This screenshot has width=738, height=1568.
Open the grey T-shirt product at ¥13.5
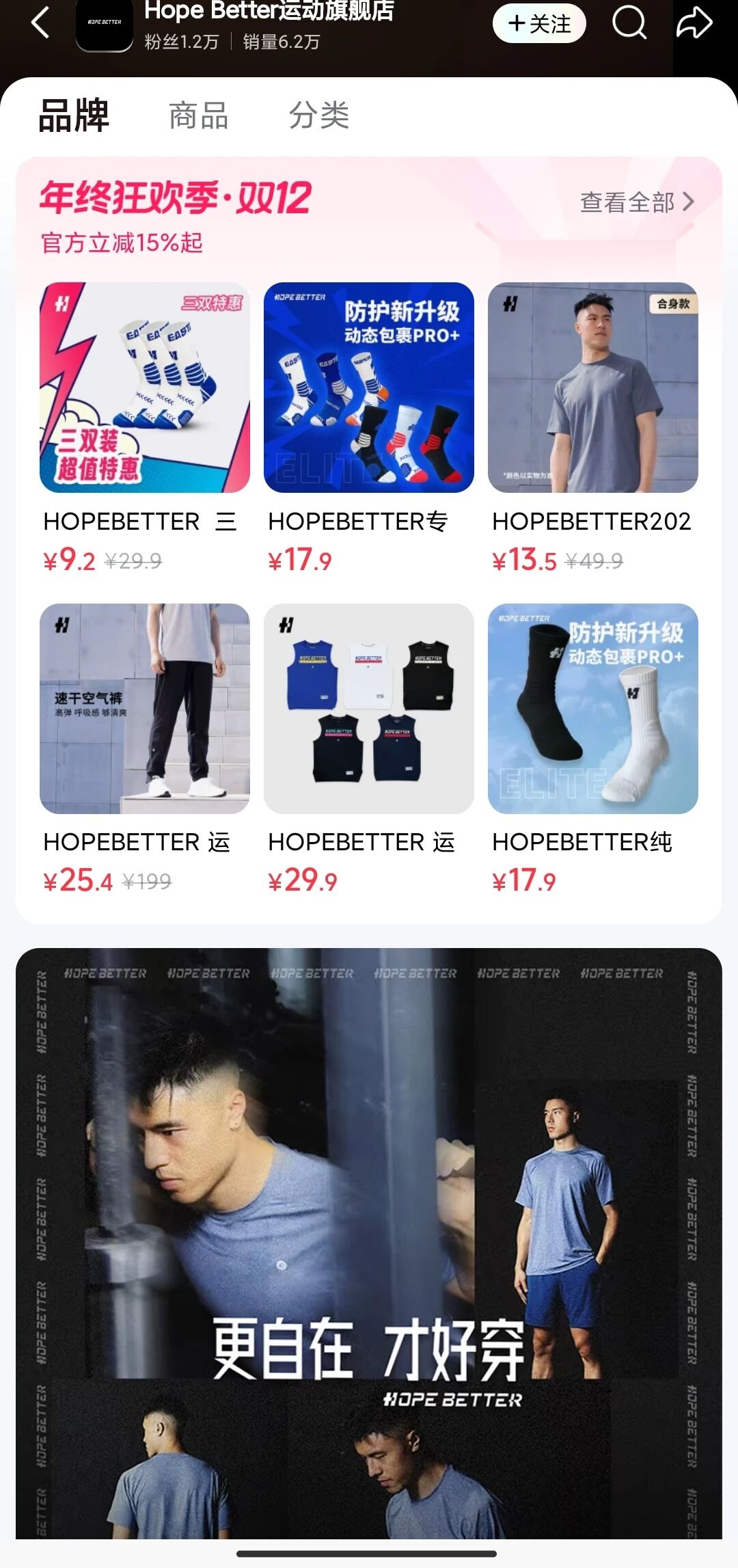tap(592, 388)
